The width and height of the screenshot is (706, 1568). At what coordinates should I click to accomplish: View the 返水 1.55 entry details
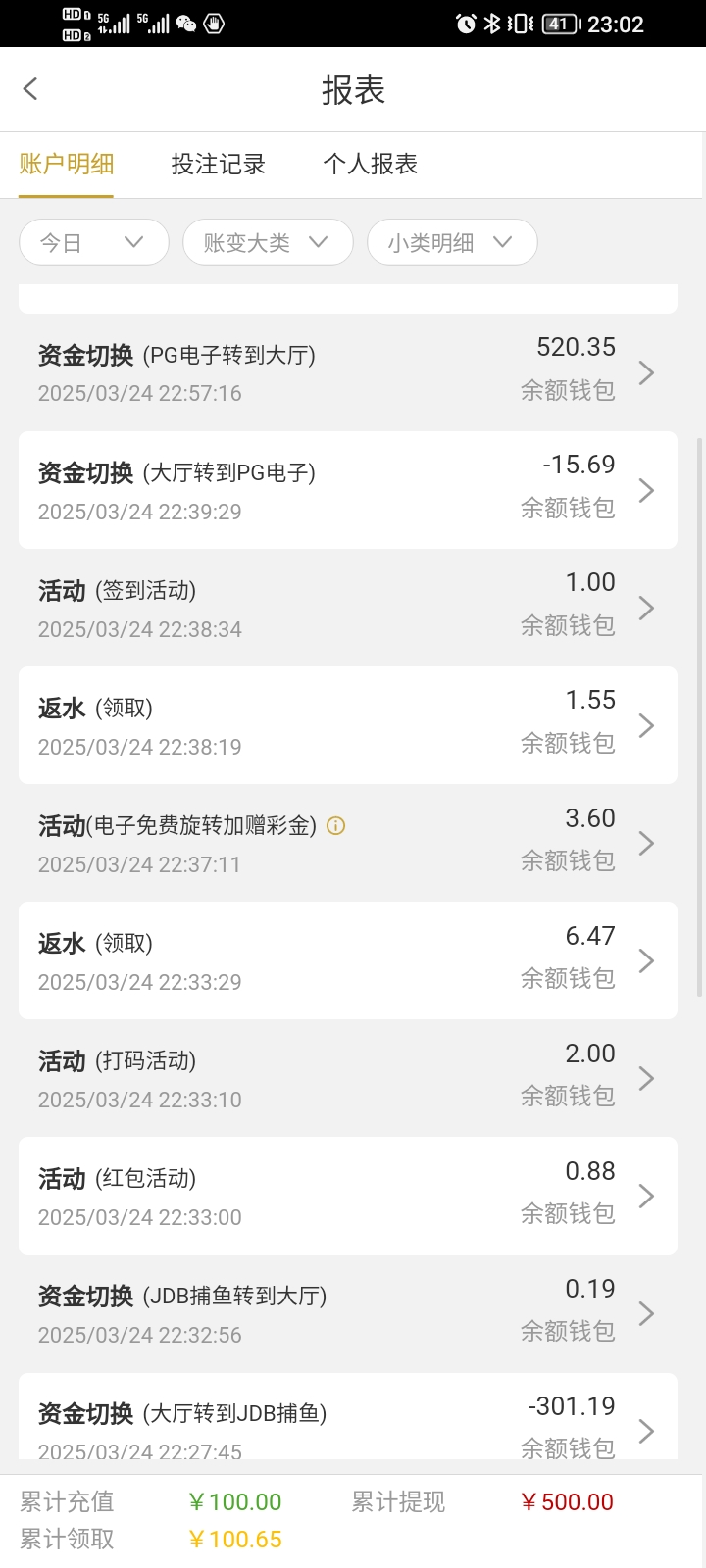tap(347, 725)
